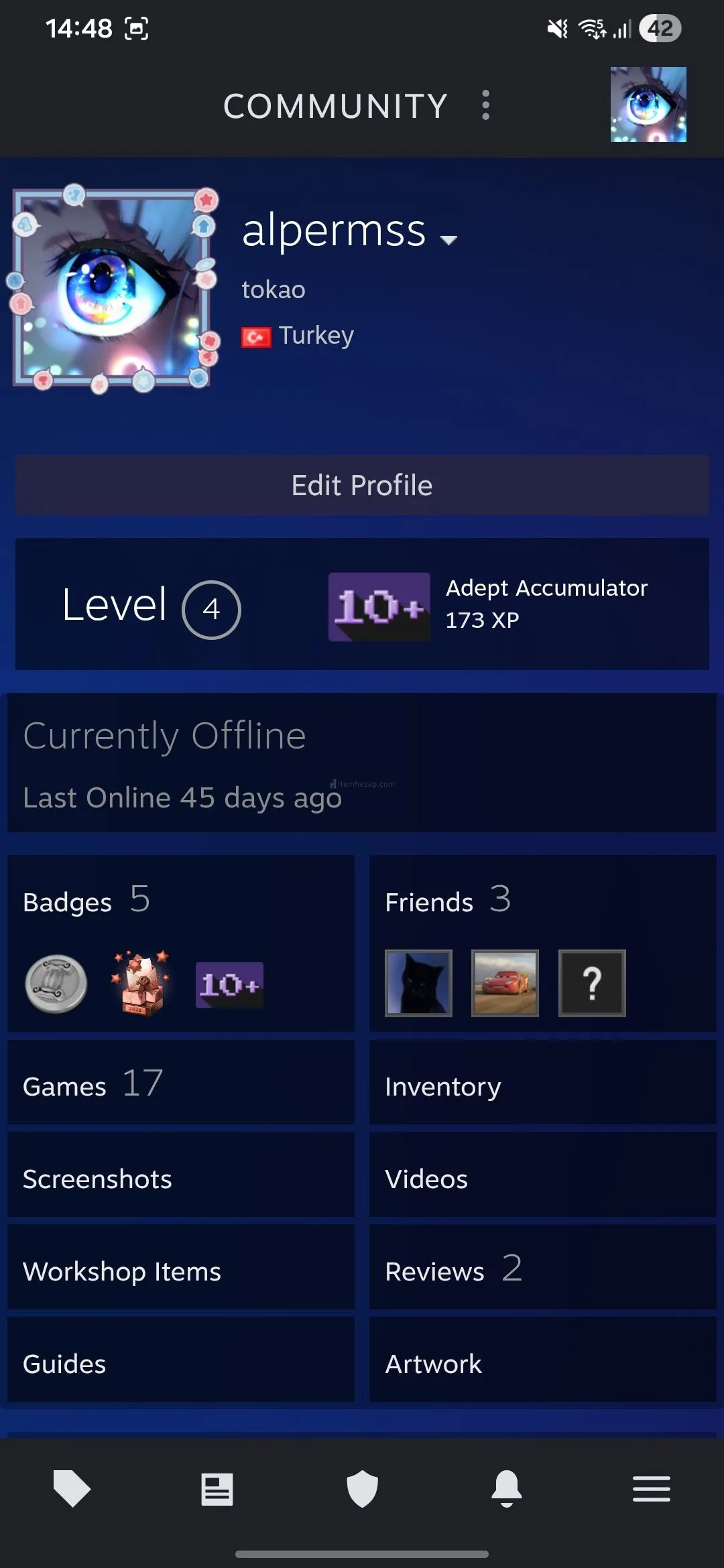
Task: Open the Community overflow menu
Action: (x=486, y=105)
